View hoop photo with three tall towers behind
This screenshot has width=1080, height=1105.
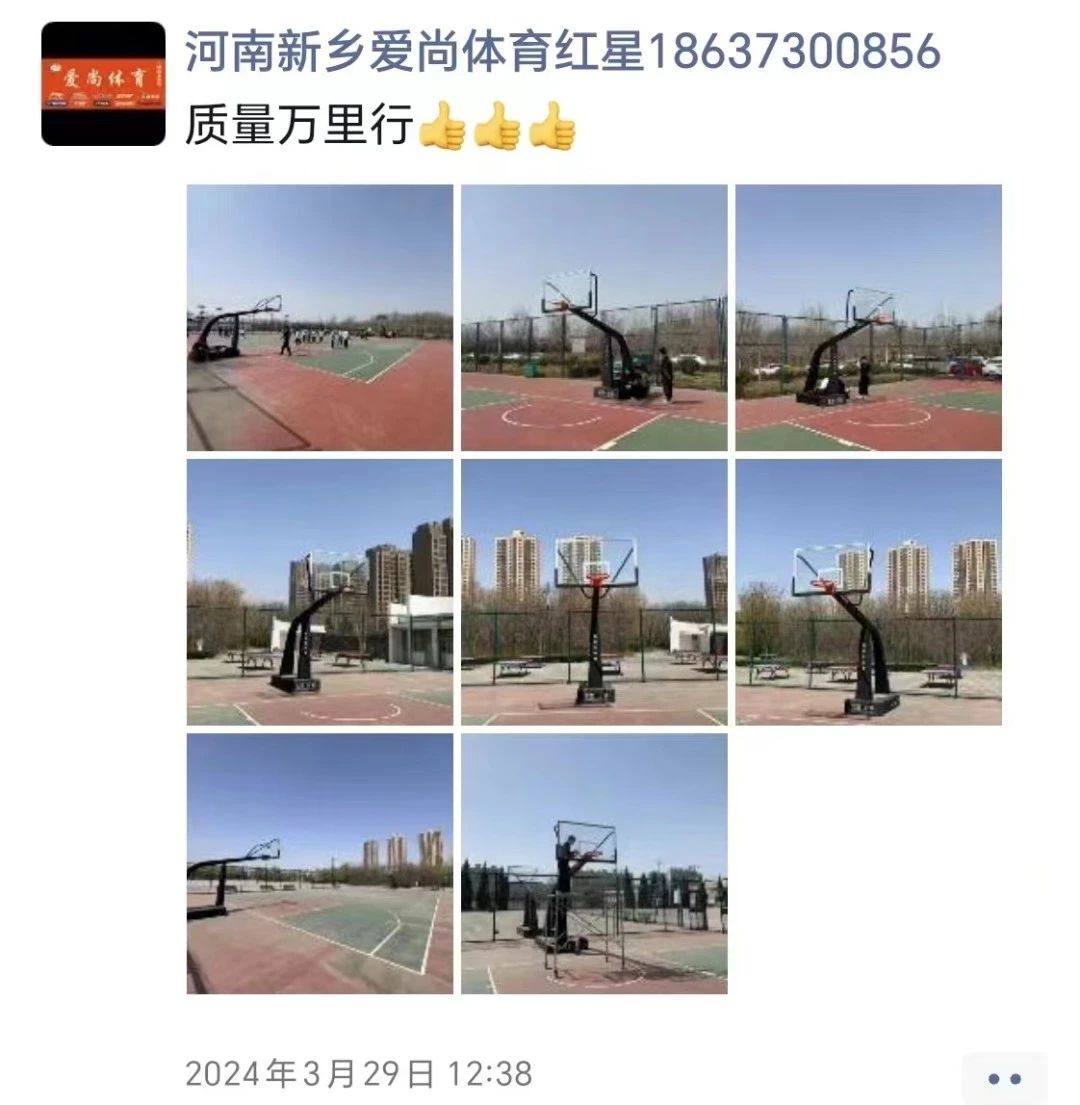click(x=868, y=592)
